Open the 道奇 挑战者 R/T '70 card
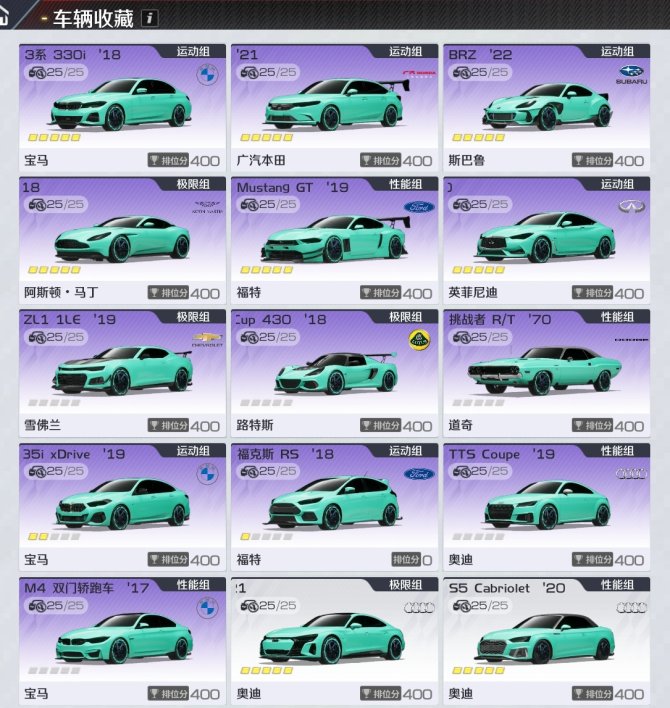Screen dimensions: 670x708 tap(545, 371)
